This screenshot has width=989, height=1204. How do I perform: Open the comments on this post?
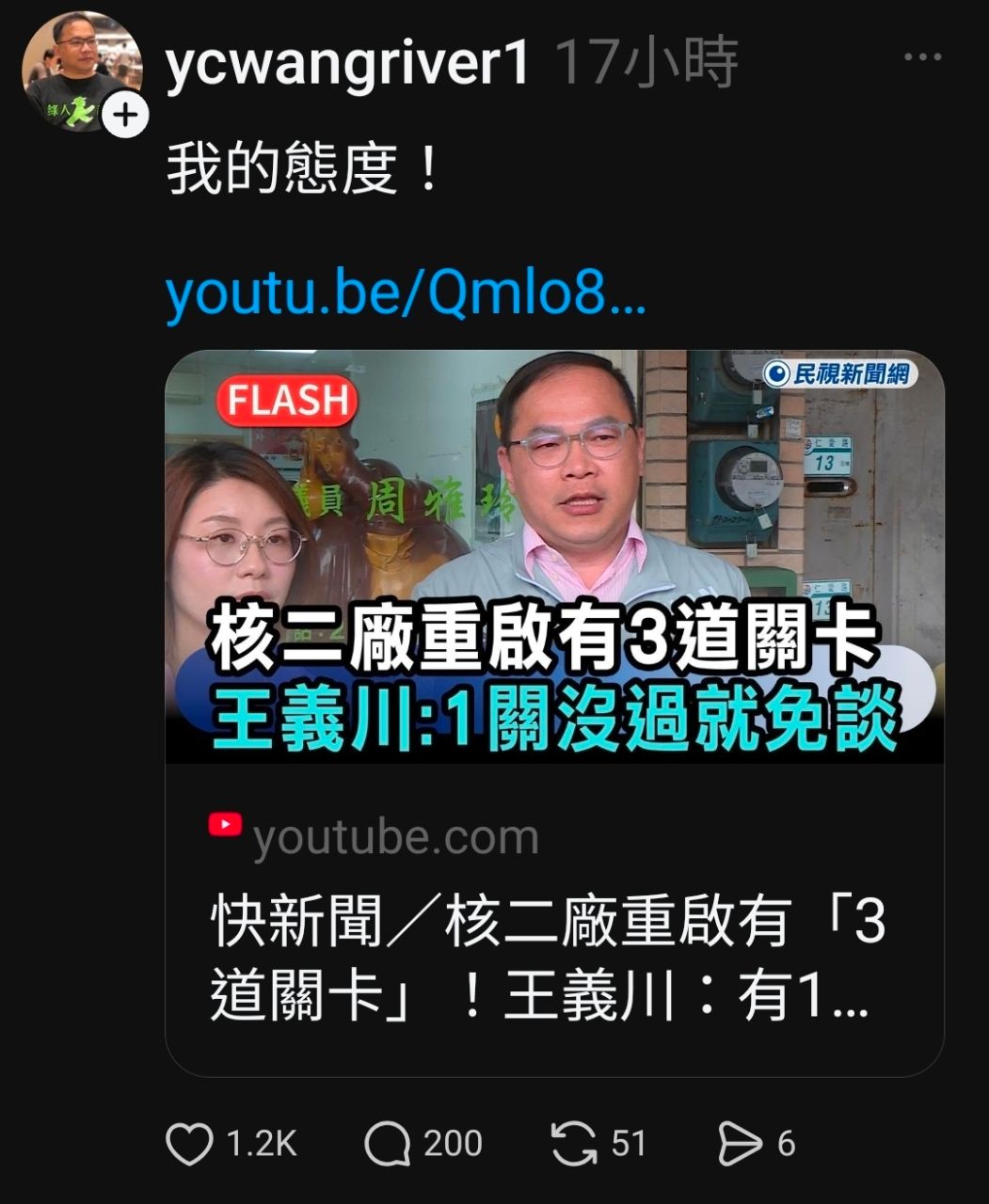pyautogui.click(x=388, y=1144)
